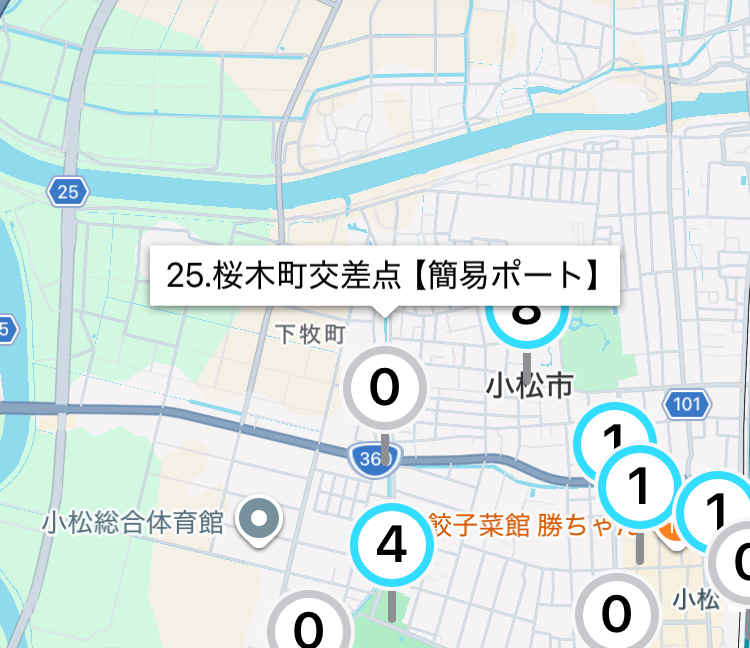Tap the zero-bike marker attached to the callout
Screen dimensions: 750x648
(385, 387)
